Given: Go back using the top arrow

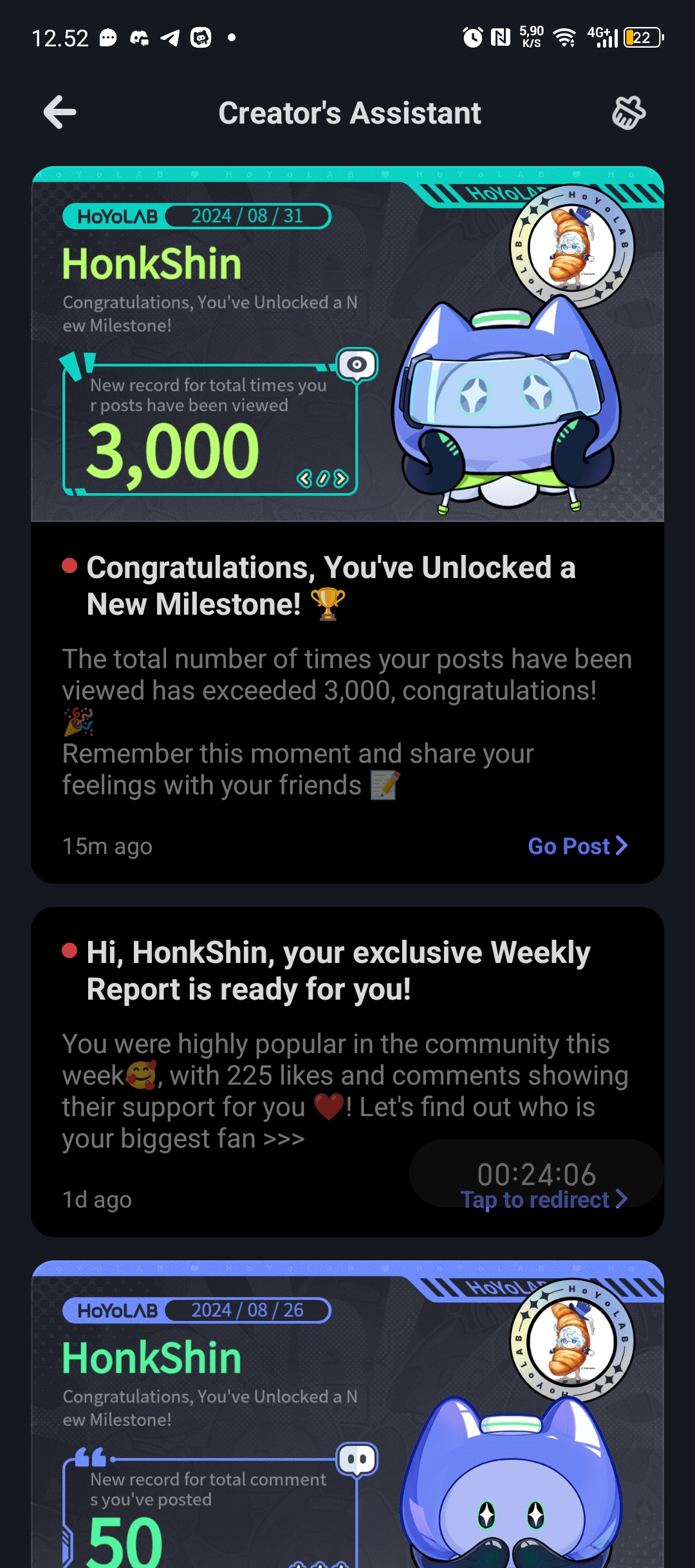Looking at the screenshot, I should [60, 113].
